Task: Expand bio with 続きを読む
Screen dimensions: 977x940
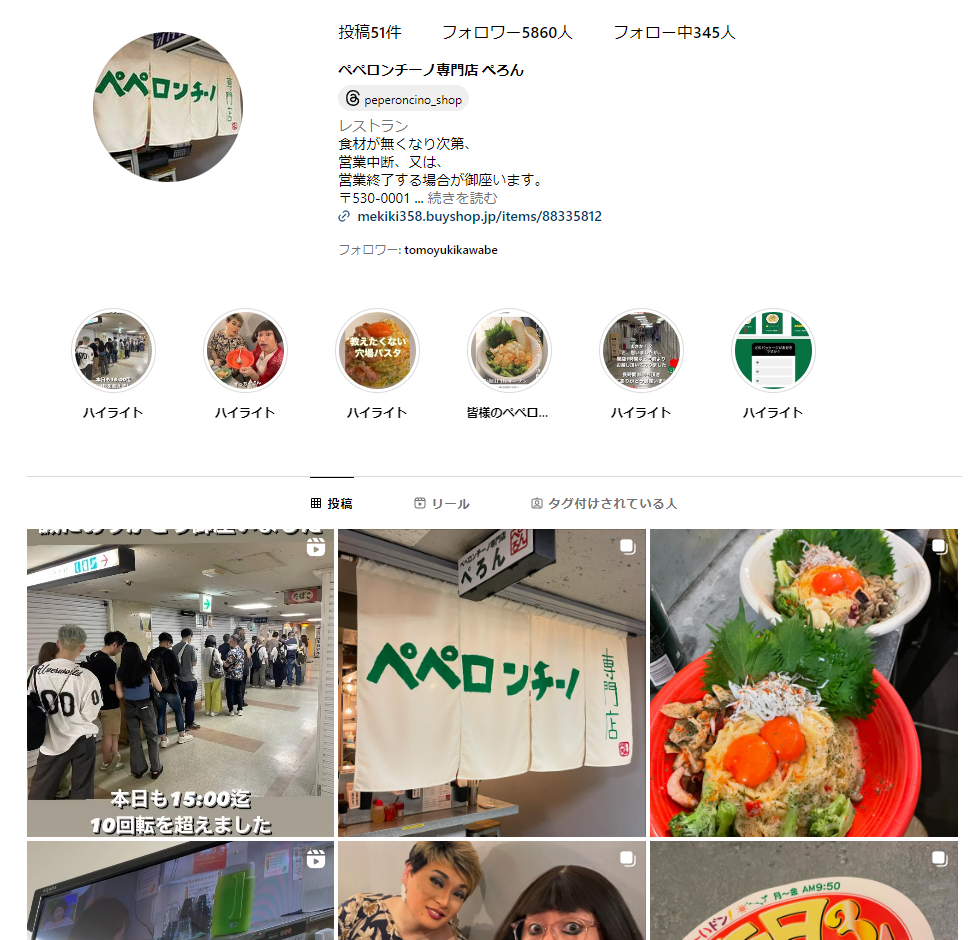Action: click(462, 198)
